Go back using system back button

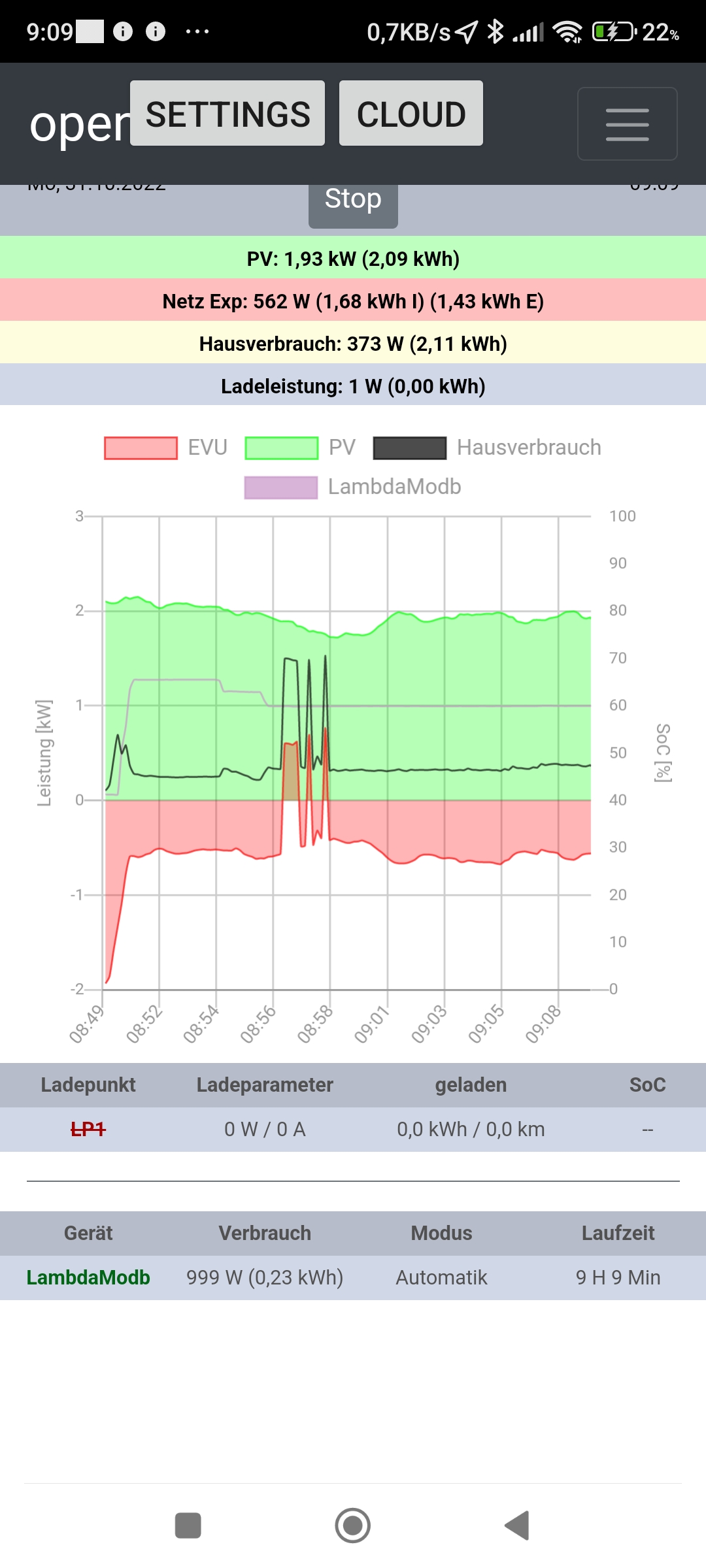[516, 1526]
